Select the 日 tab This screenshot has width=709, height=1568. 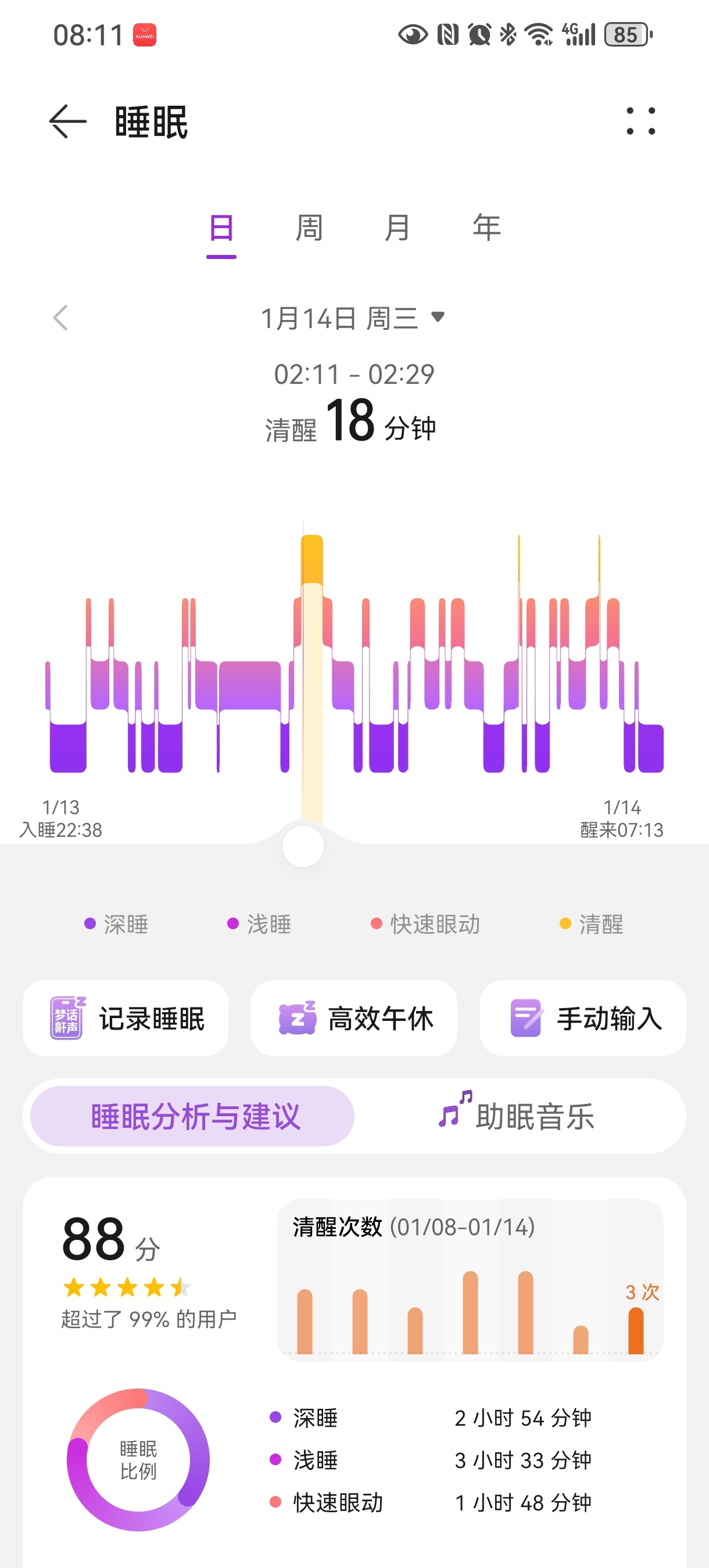pyautogui.click(x=221, y=228)
